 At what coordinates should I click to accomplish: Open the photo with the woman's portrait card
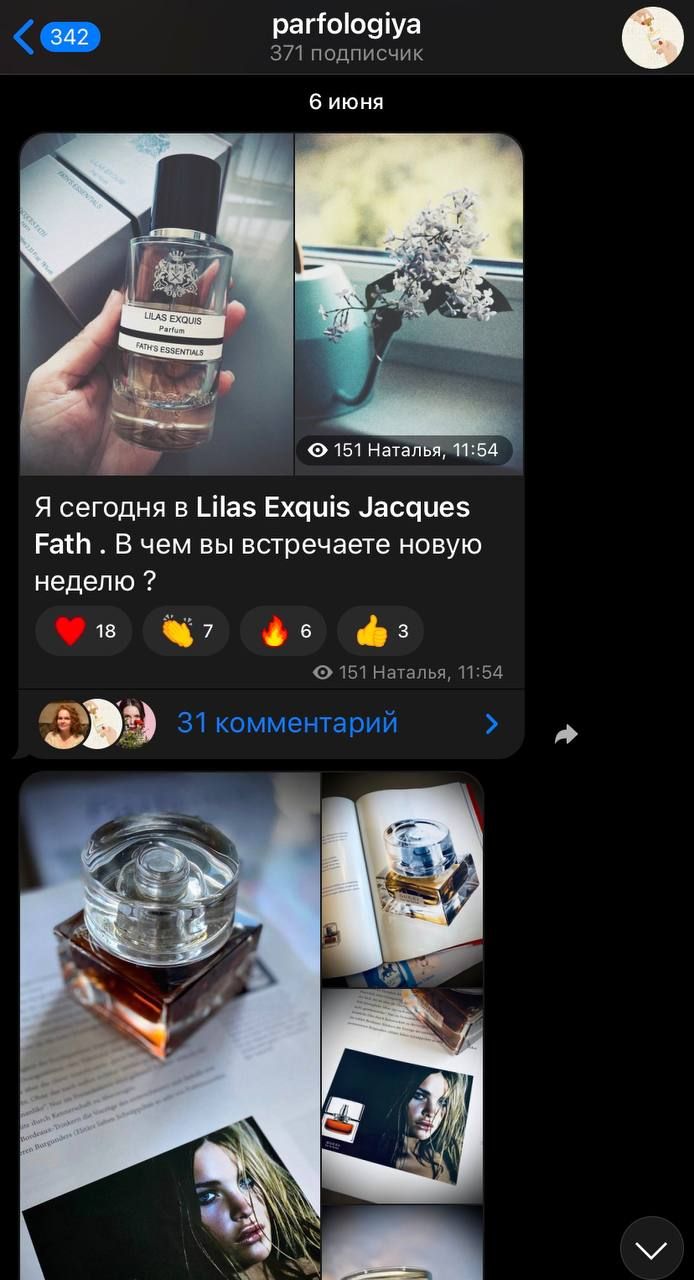coord(402,1095)
